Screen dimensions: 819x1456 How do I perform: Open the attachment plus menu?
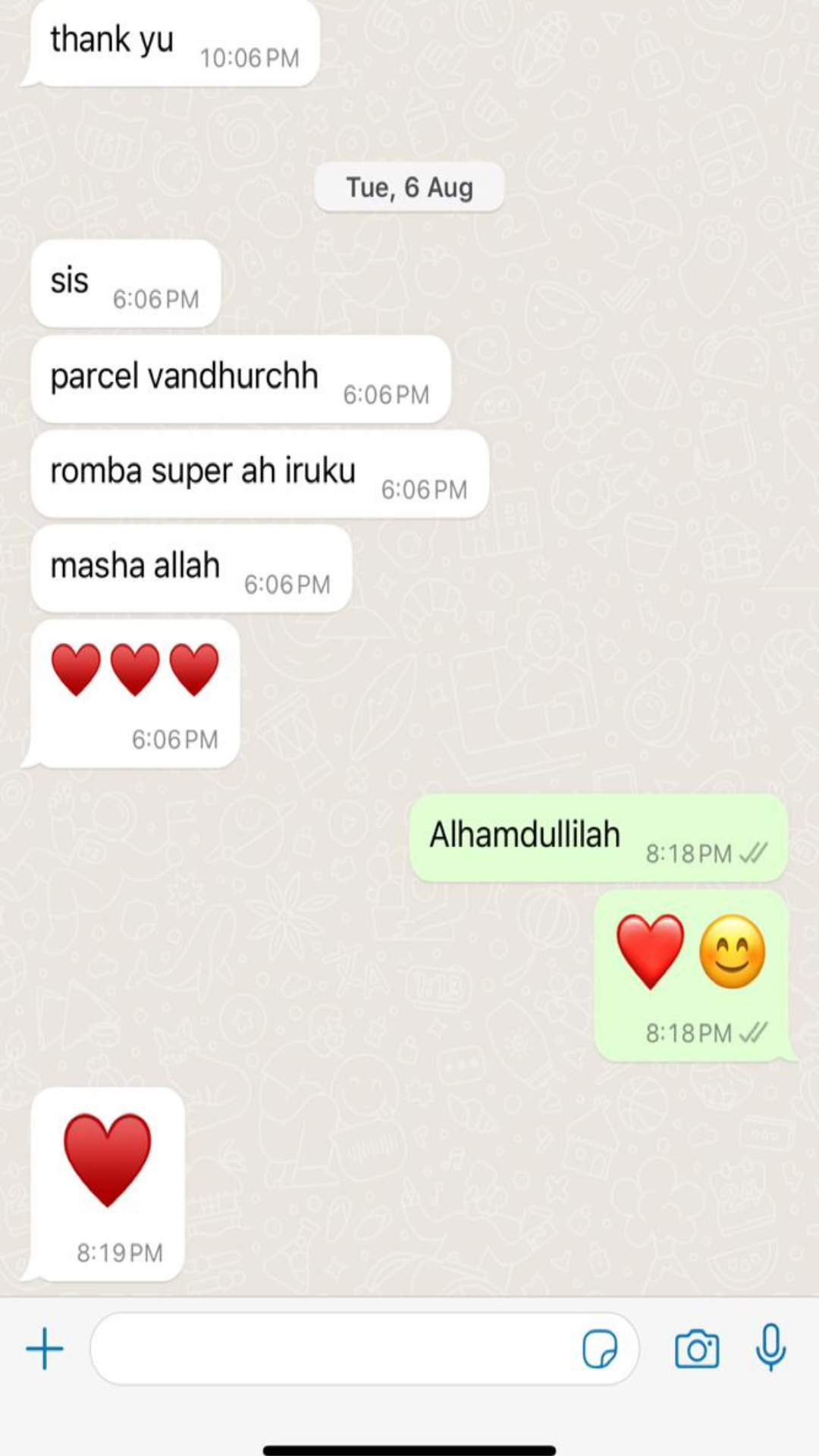pos(45,1349)
